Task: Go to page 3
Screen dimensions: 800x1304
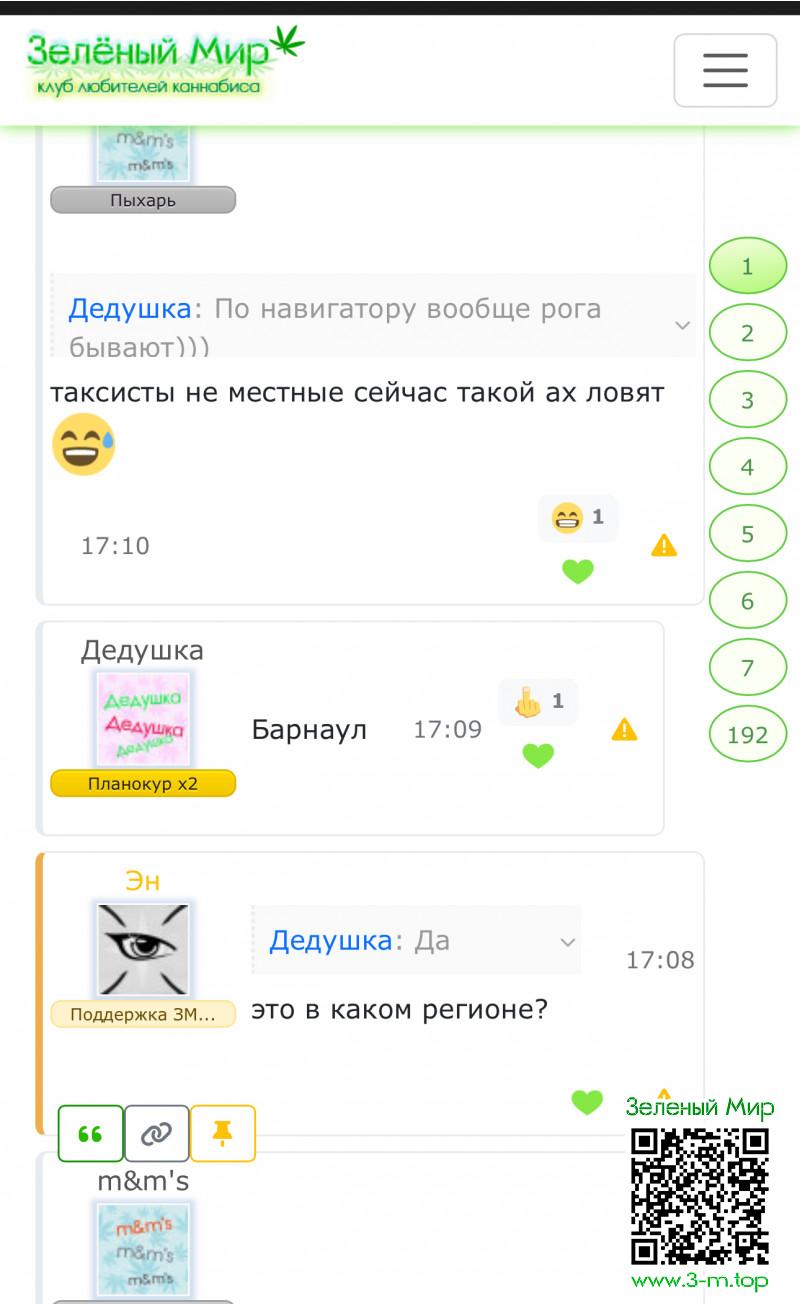Action: pos(747,401)
